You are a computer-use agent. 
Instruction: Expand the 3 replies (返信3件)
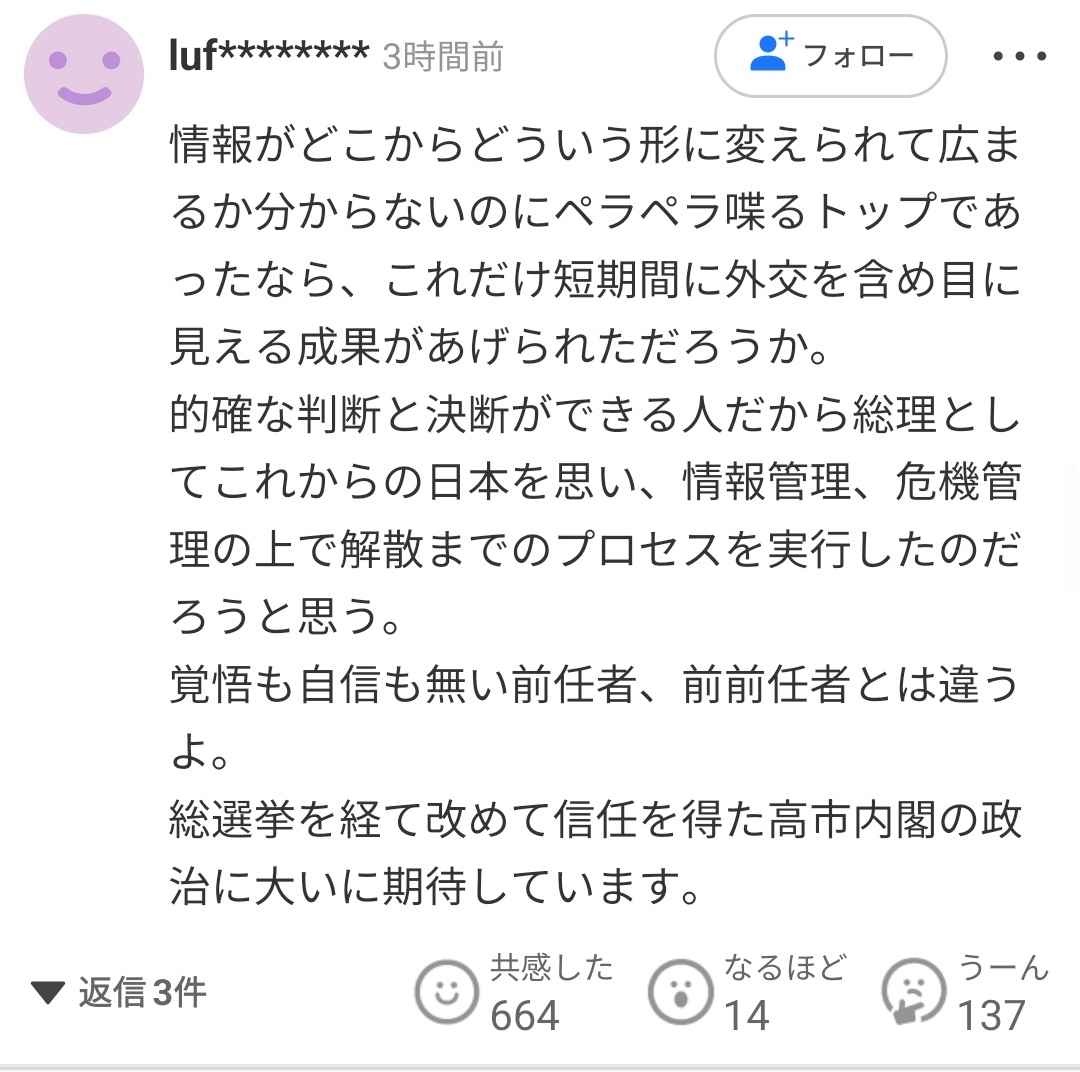point(119,993)
